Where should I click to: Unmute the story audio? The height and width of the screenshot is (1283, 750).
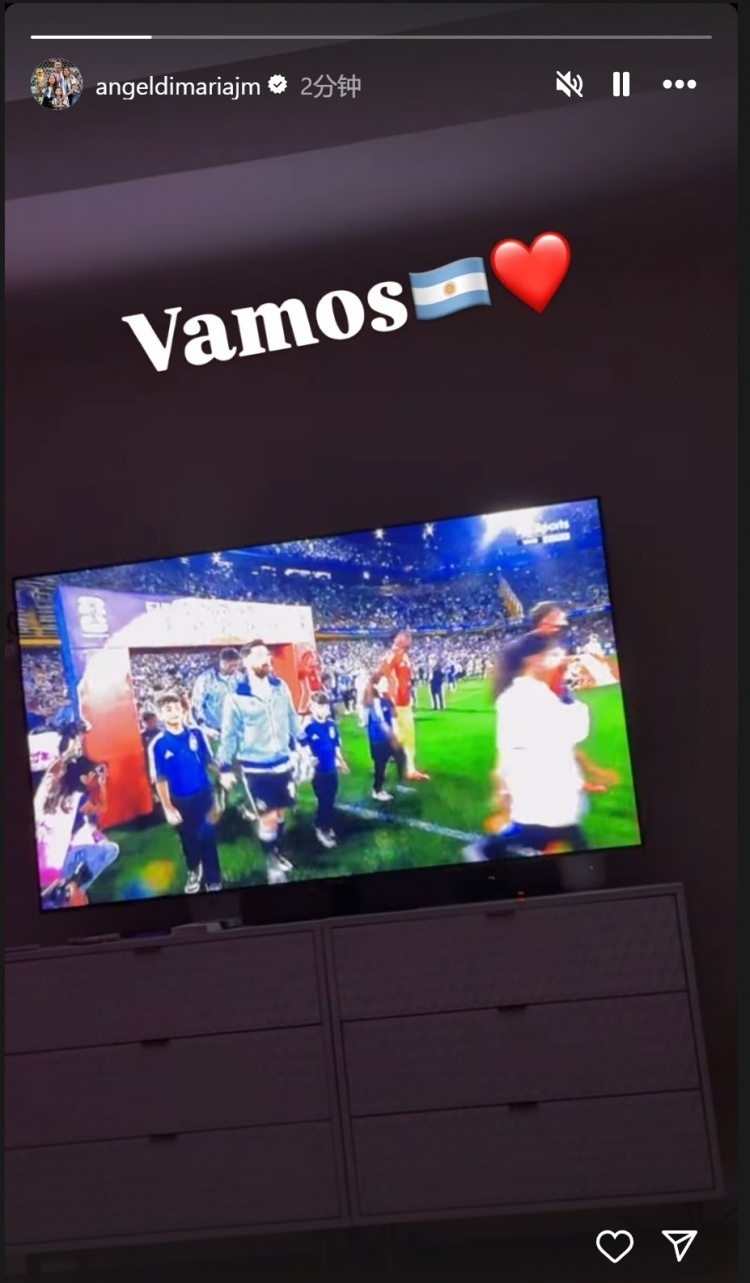point(569,85)
